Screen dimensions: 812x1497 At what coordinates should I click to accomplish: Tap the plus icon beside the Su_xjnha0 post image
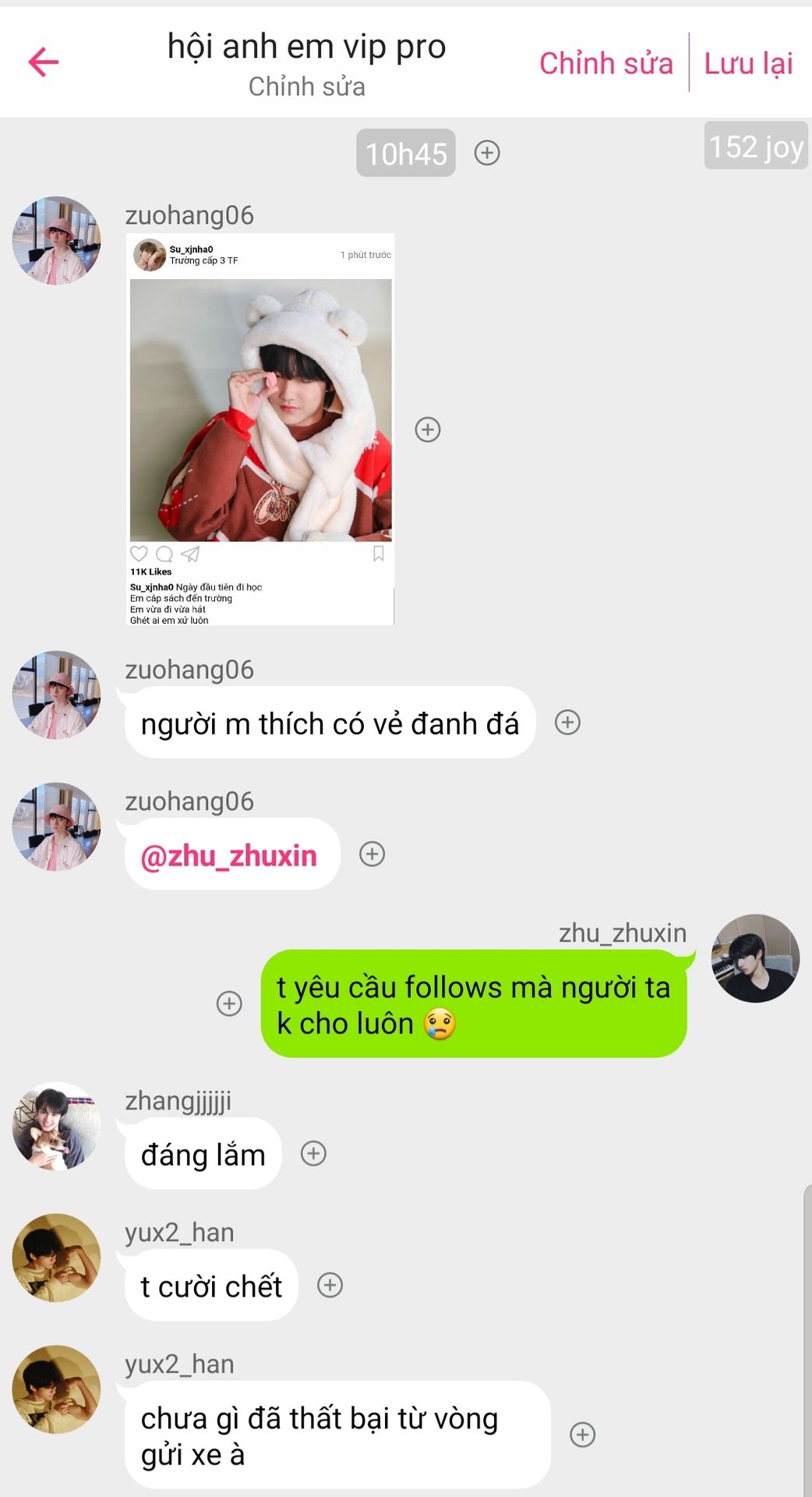coord(427,430)
